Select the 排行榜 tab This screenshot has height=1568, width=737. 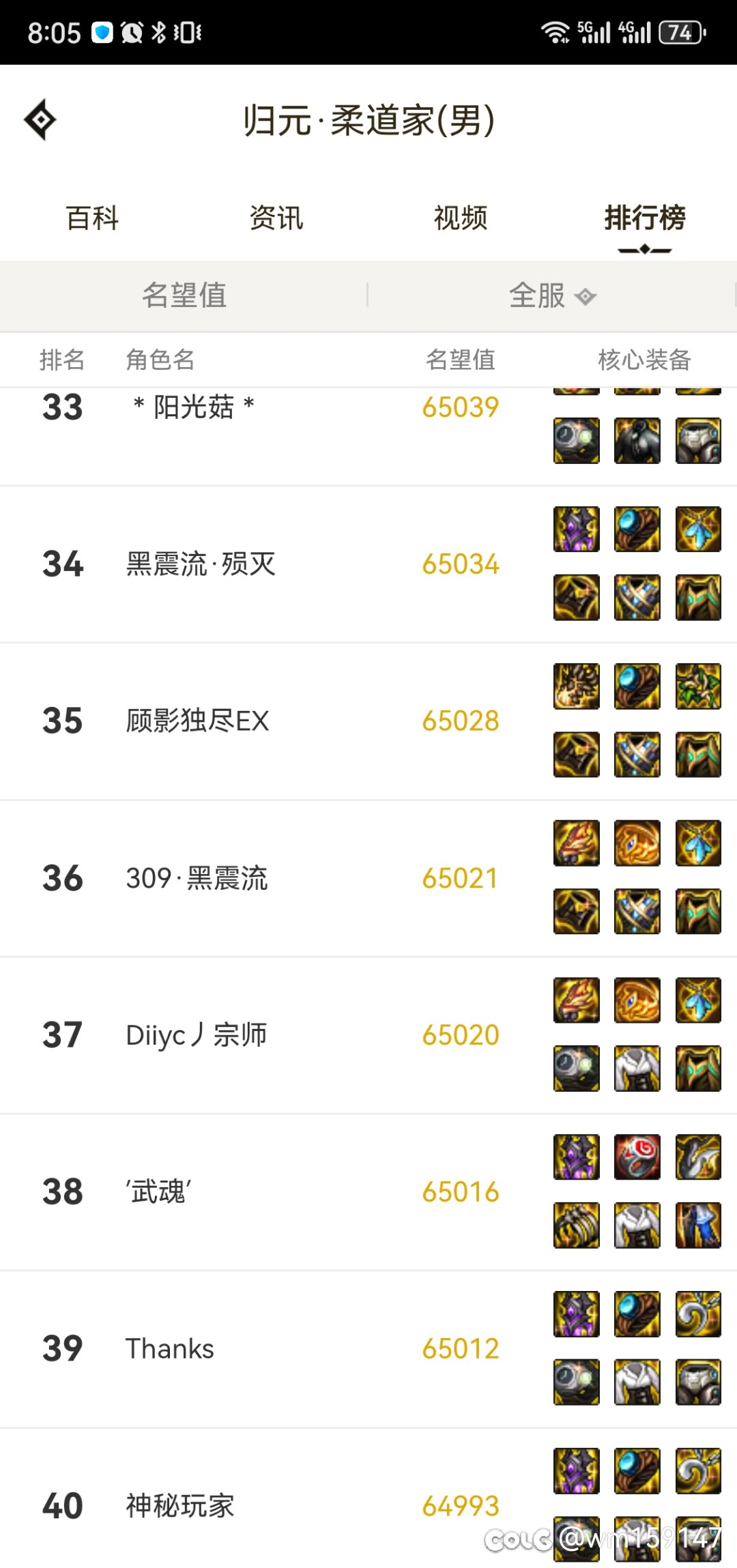coord(645,218)
